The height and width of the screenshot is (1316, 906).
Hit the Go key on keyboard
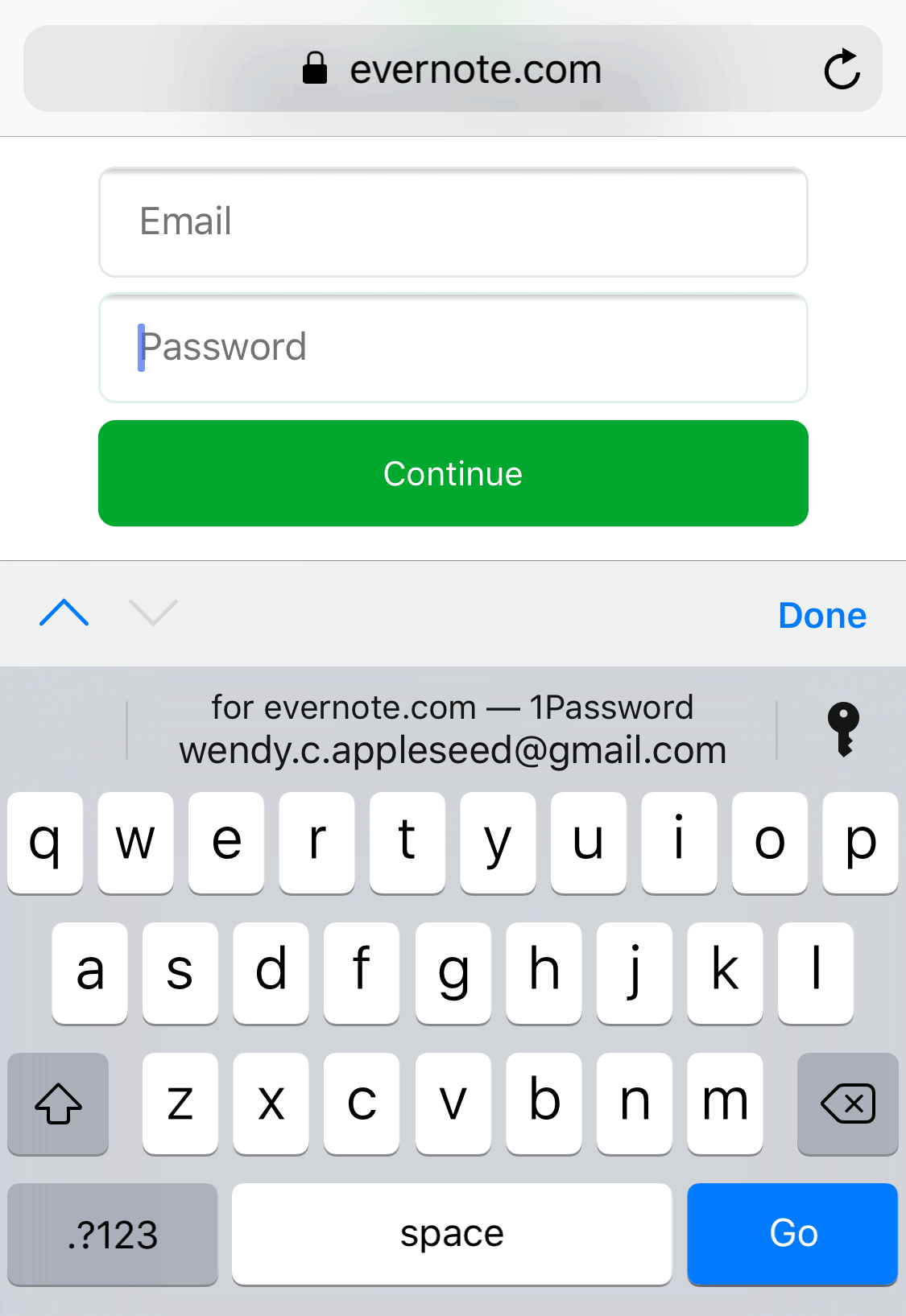pyautogui.click(x=792, y=1233)
